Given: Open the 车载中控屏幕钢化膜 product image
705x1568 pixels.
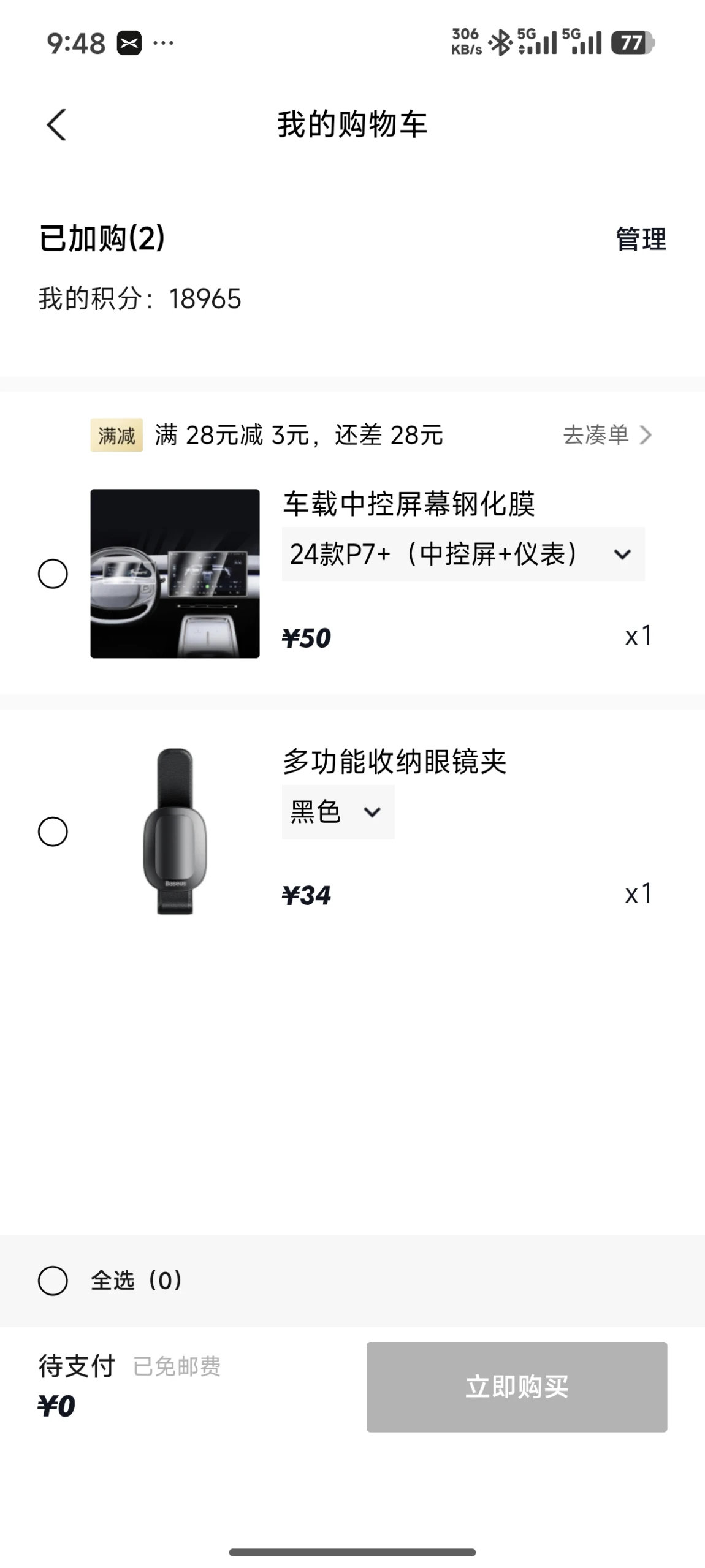Looking at the screenshot, I should point(175,574).
